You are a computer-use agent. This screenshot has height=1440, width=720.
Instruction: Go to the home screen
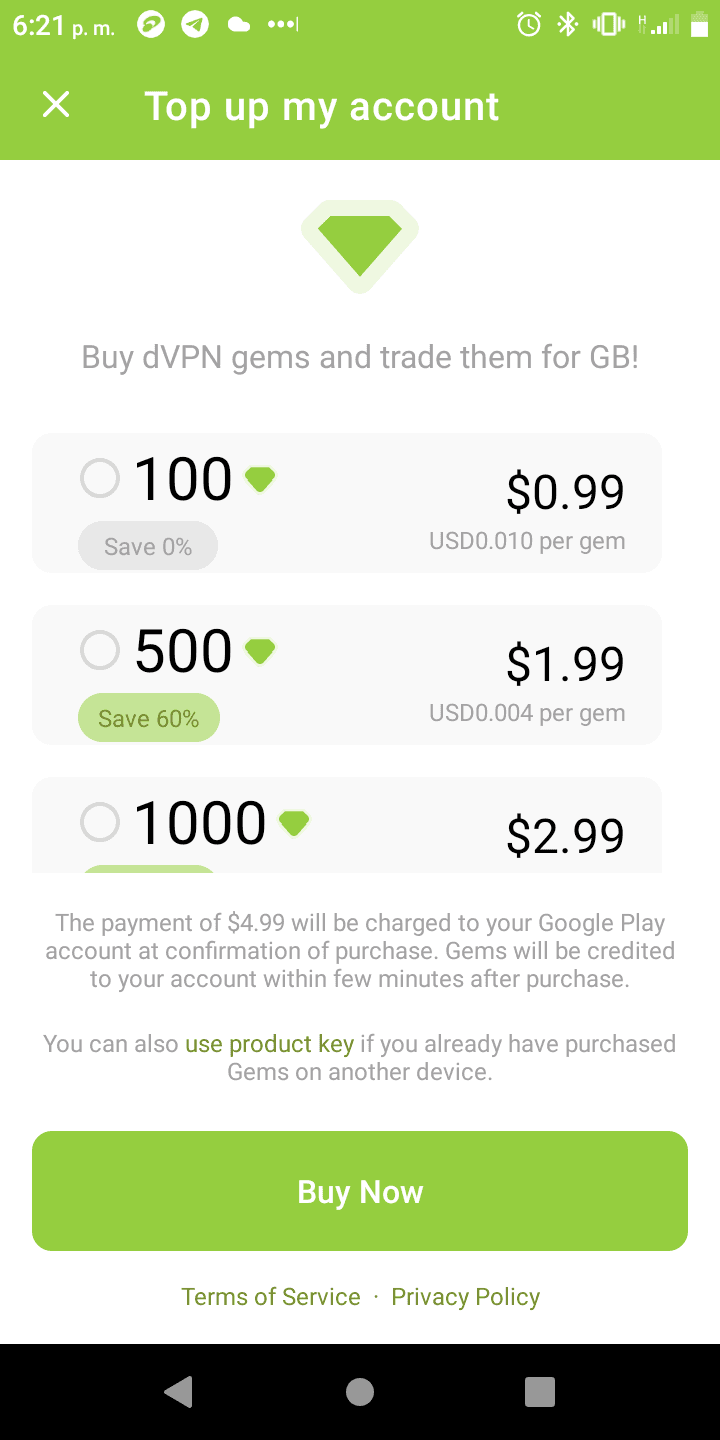[360, 1391]
